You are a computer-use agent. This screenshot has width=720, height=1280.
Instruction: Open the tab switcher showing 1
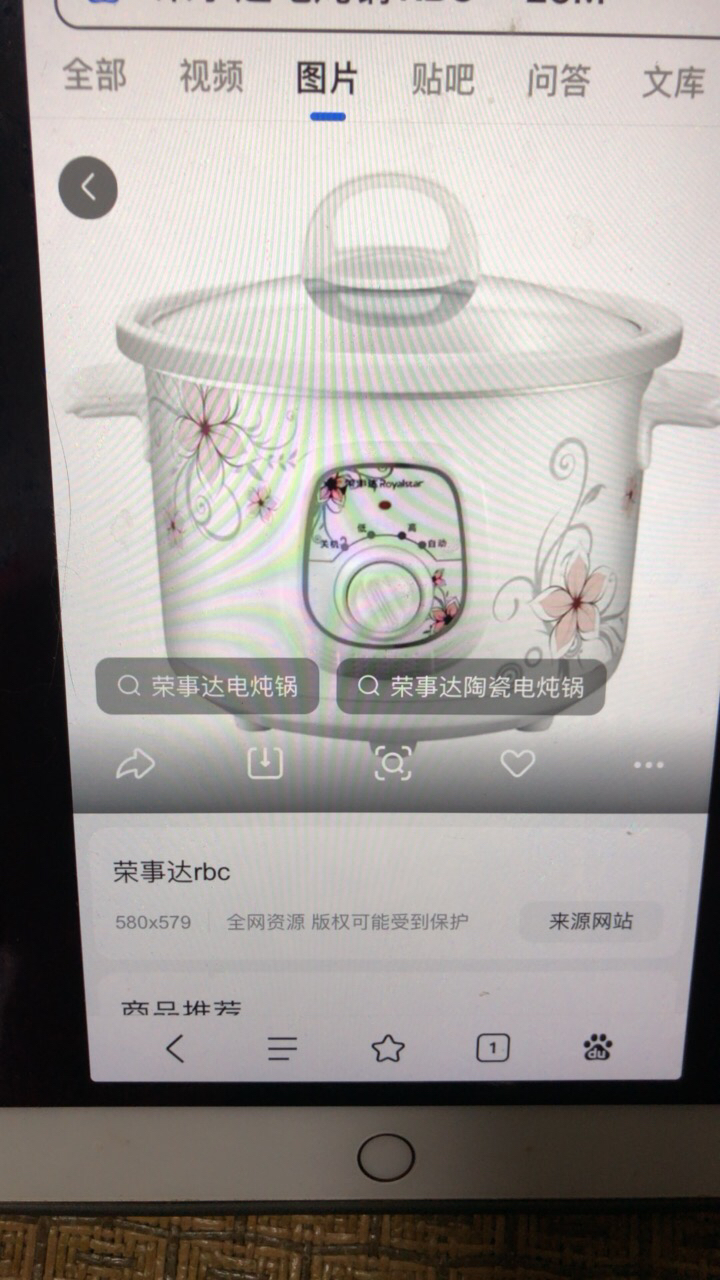tap(492, 1048)
